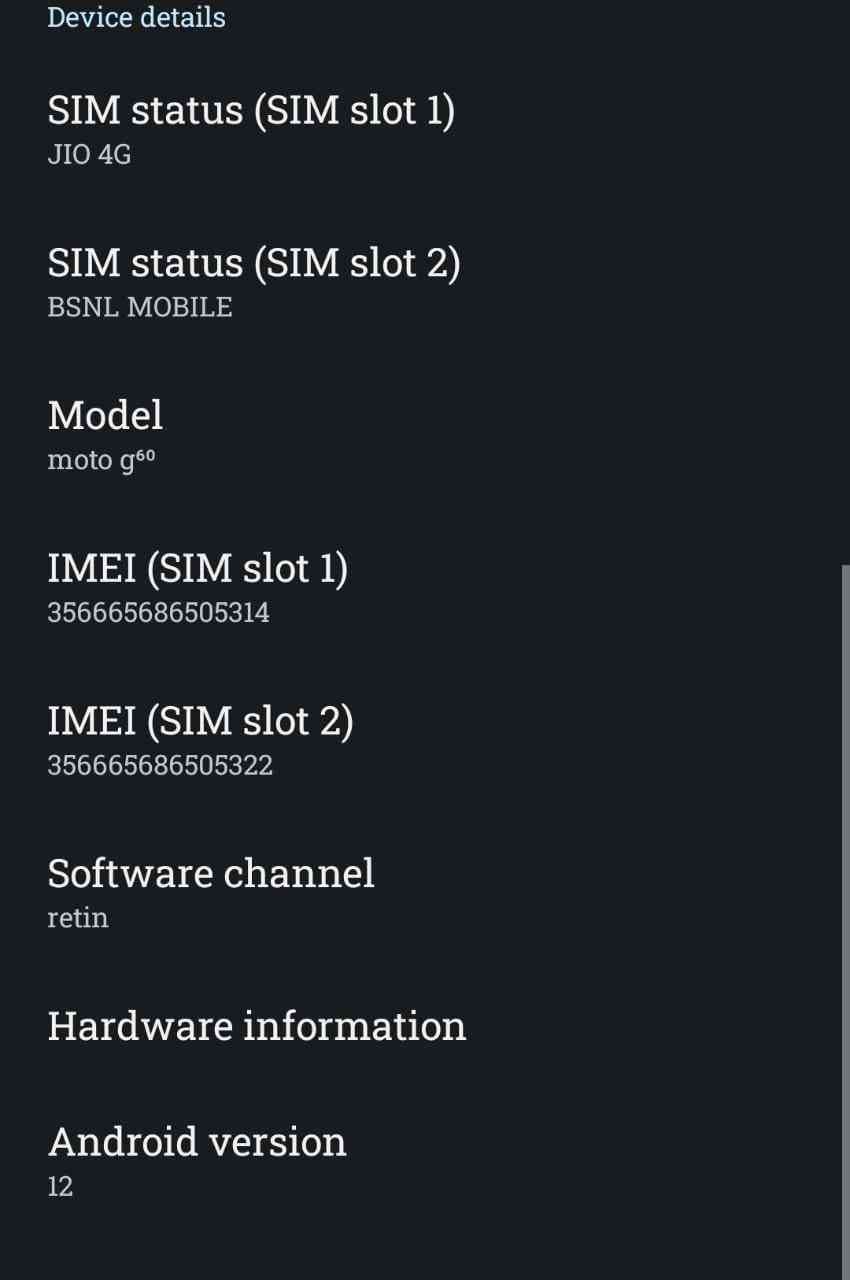Image resolution: width=850 pixels, height=1280 pixels.
Task: Open the Model row showing moto g60
Action: [x=105, y=434]
